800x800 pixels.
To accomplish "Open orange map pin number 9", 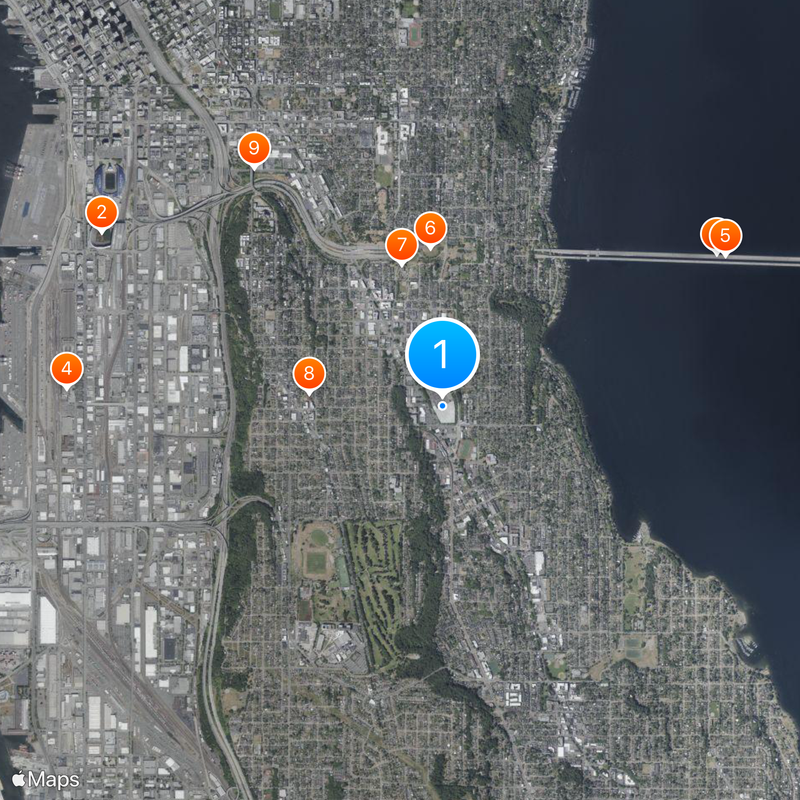I will point(254,149).
